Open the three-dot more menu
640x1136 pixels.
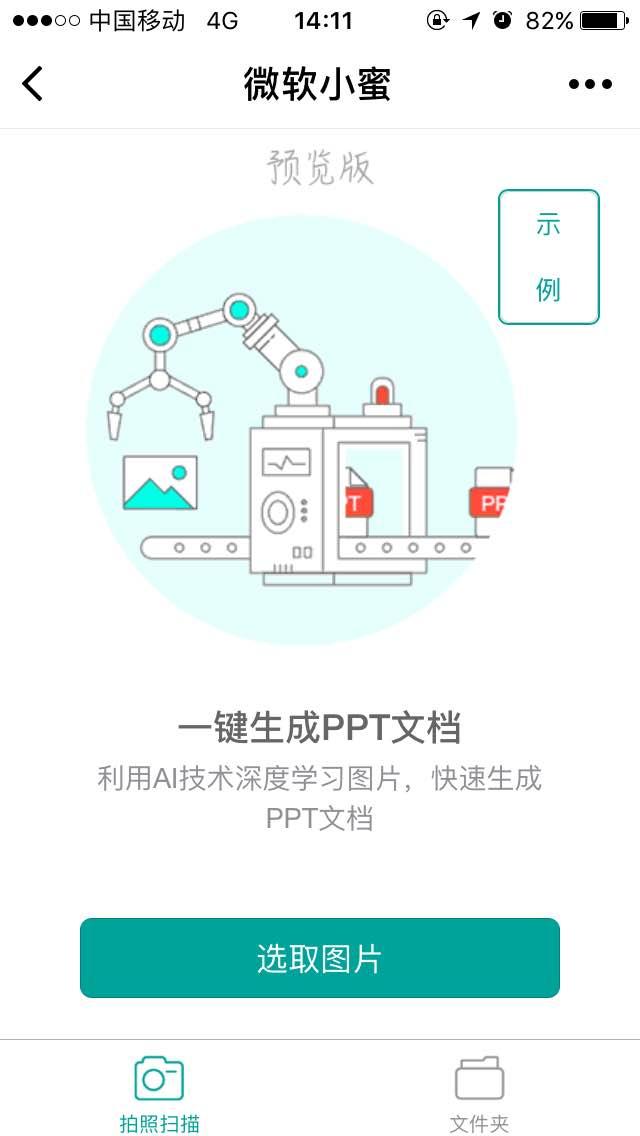click(591, 84)
